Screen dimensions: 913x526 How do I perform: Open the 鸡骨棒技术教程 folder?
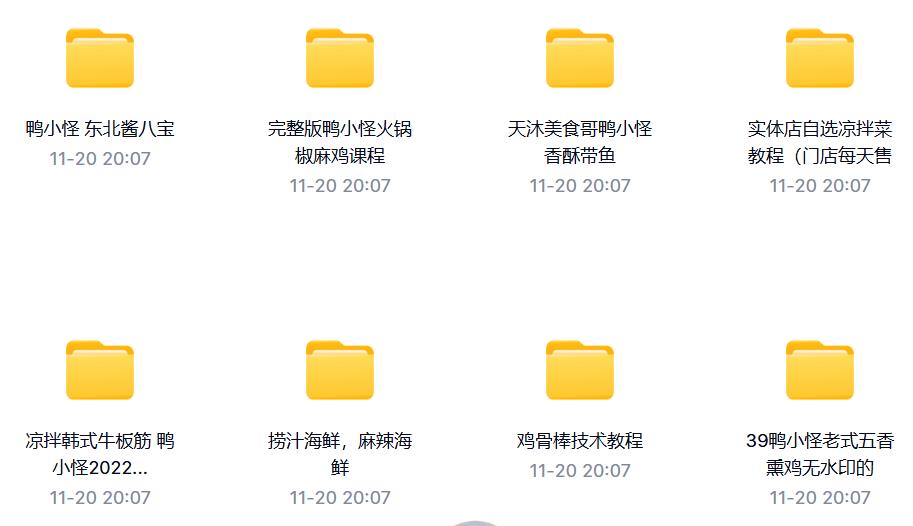click(x=580, y=371)
